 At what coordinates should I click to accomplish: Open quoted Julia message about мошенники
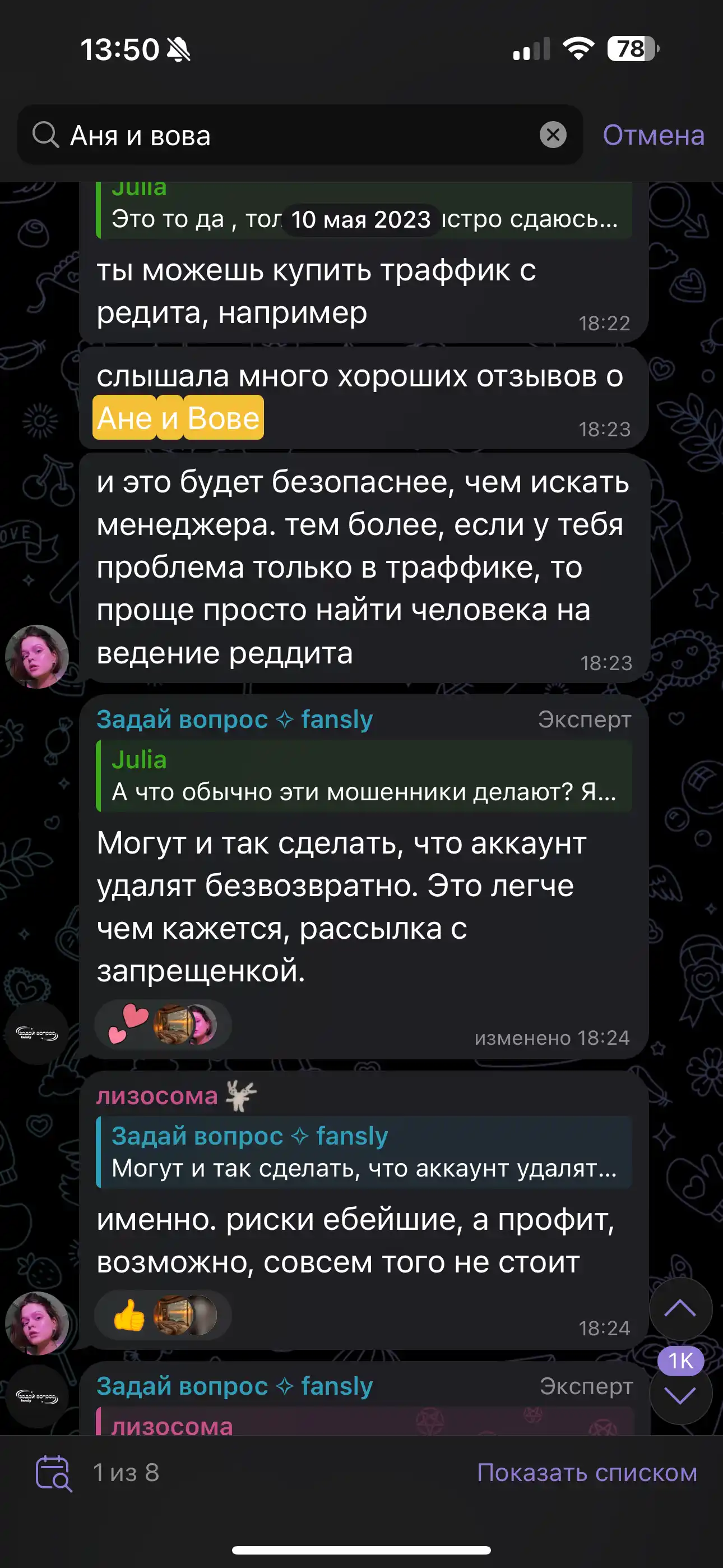[x=364, y=777]
